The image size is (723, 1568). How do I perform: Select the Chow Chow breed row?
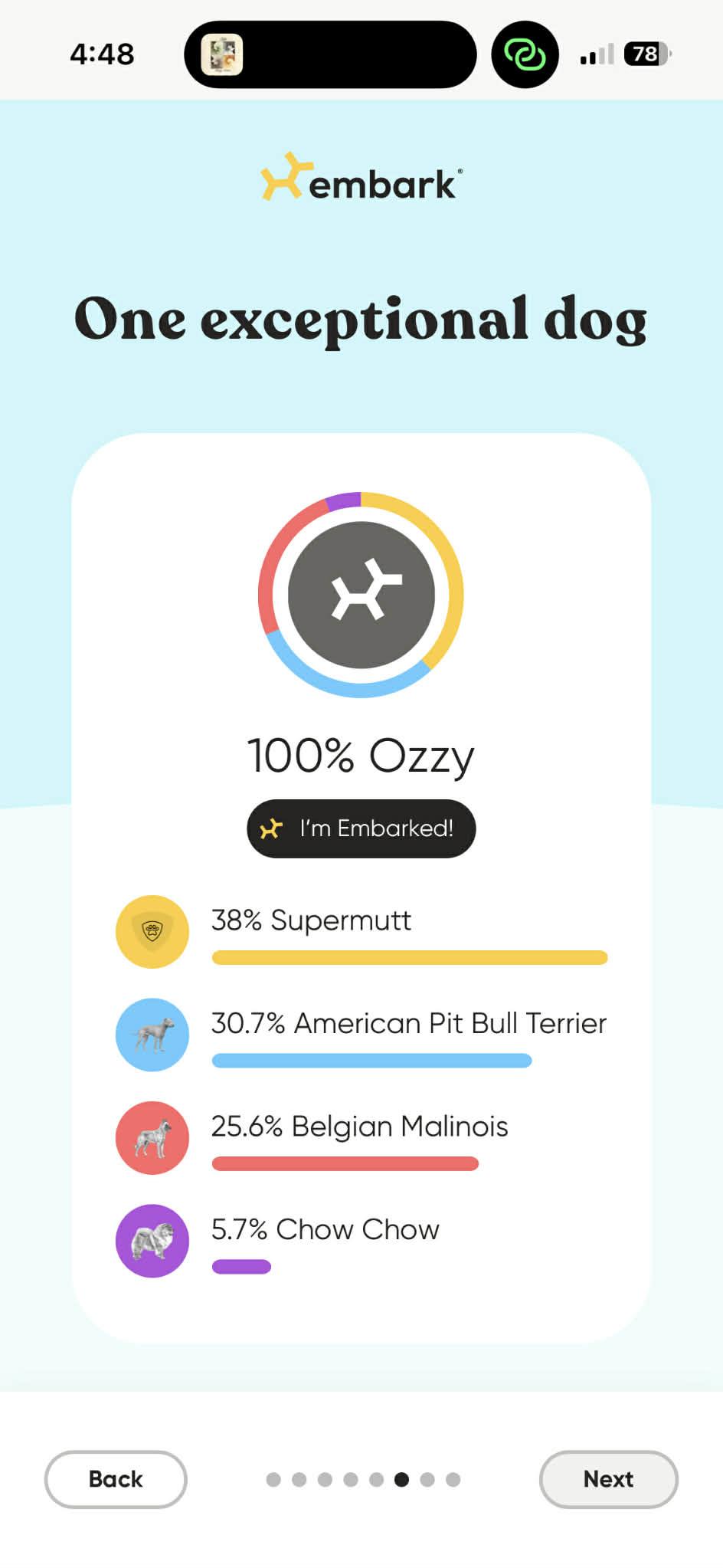[x=361, y=1241]
